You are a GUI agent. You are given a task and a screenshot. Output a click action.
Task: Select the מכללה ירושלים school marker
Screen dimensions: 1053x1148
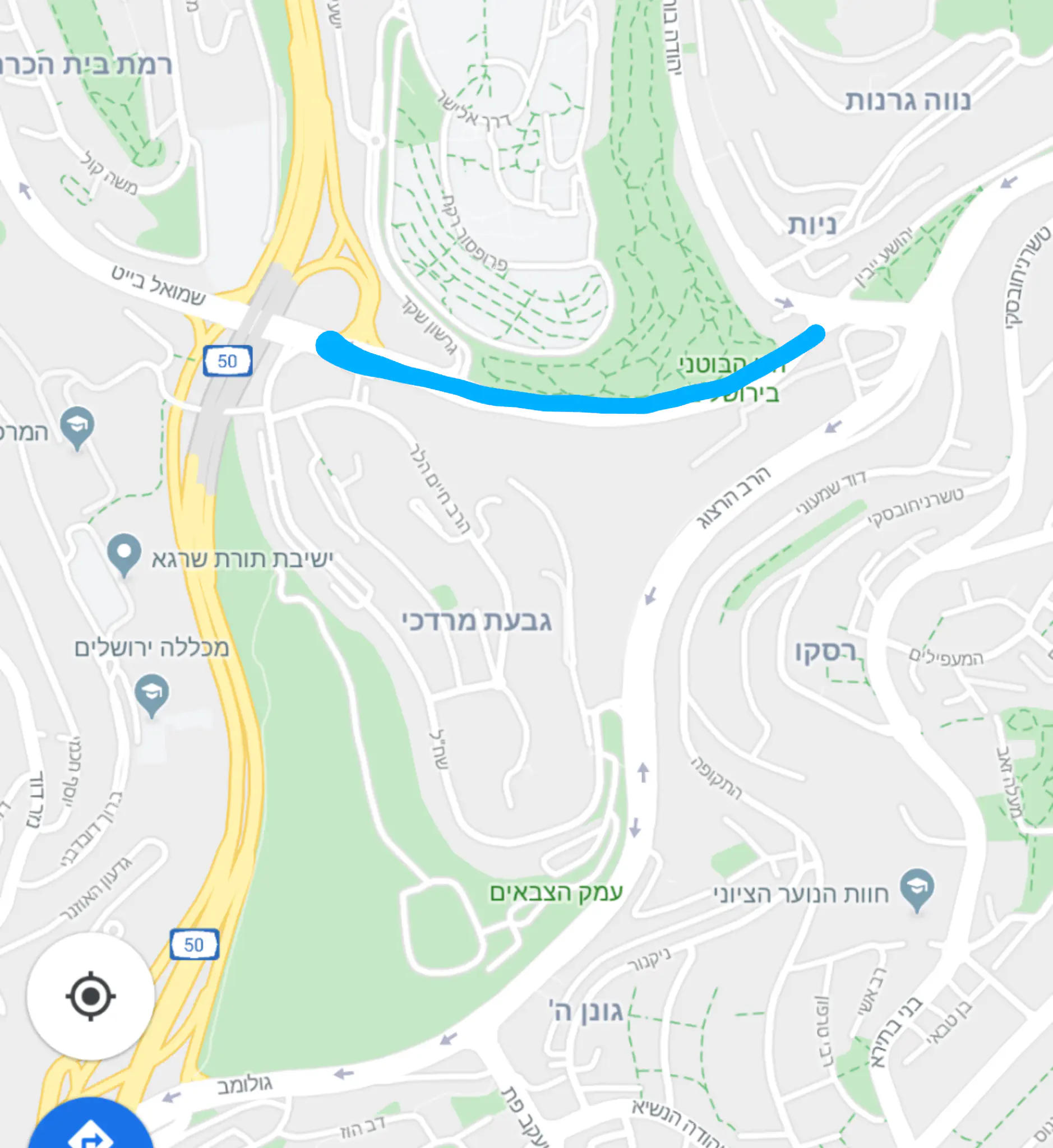pos(151,693)
